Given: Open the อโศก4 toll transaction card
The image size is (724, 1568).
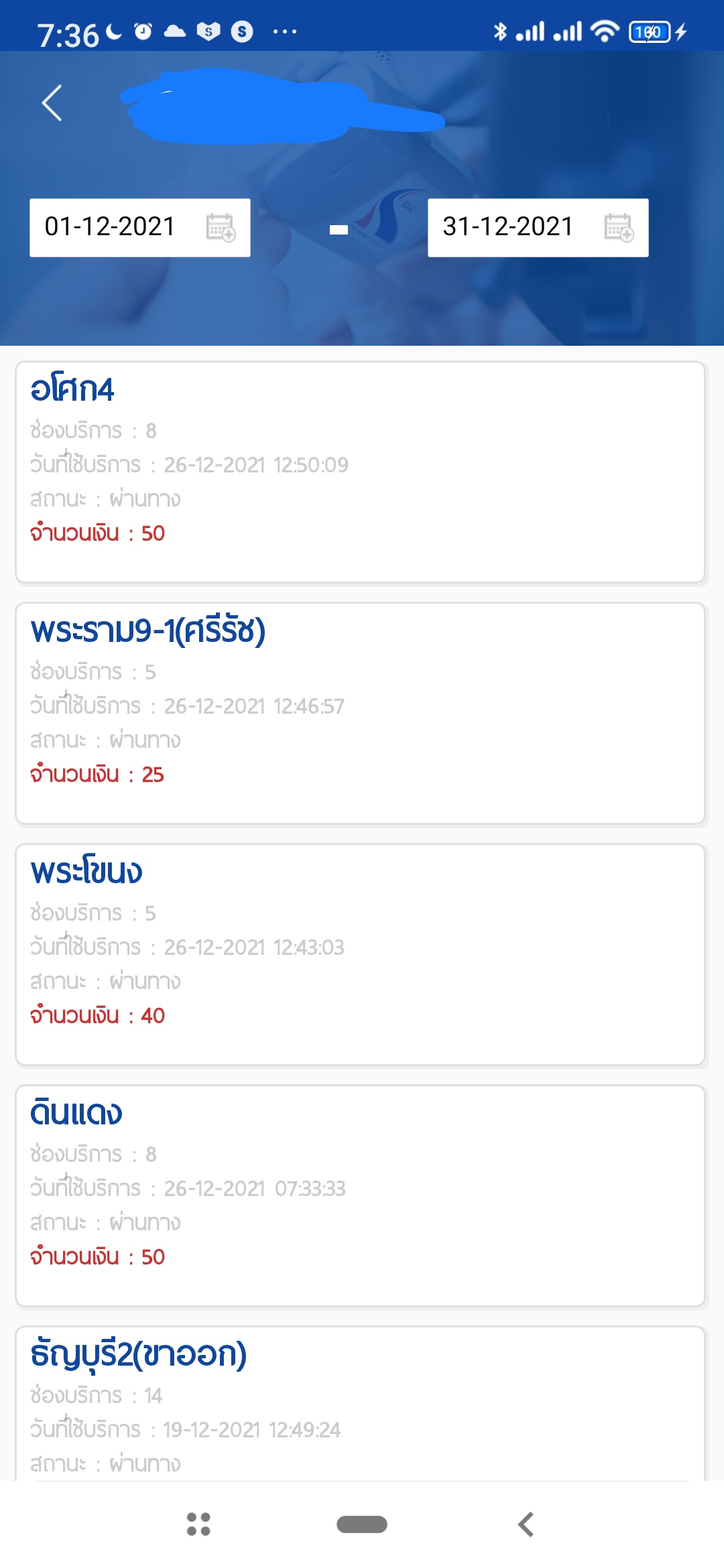Looking at the screenshot, I should (x=361, y=472).
